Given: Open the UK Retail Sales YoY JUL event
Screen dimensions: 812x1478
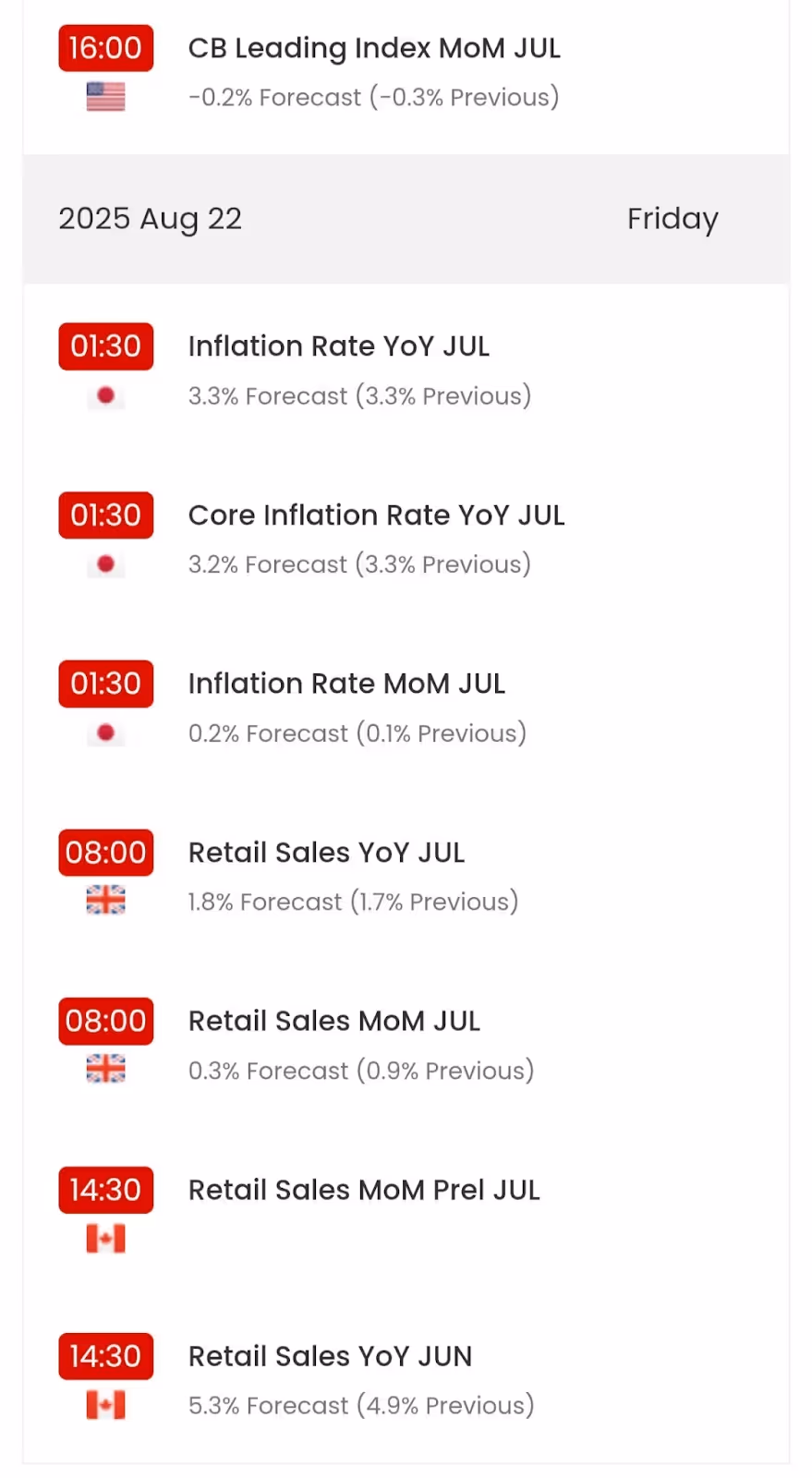Looking at the screenshot, I should click(326, 853).
